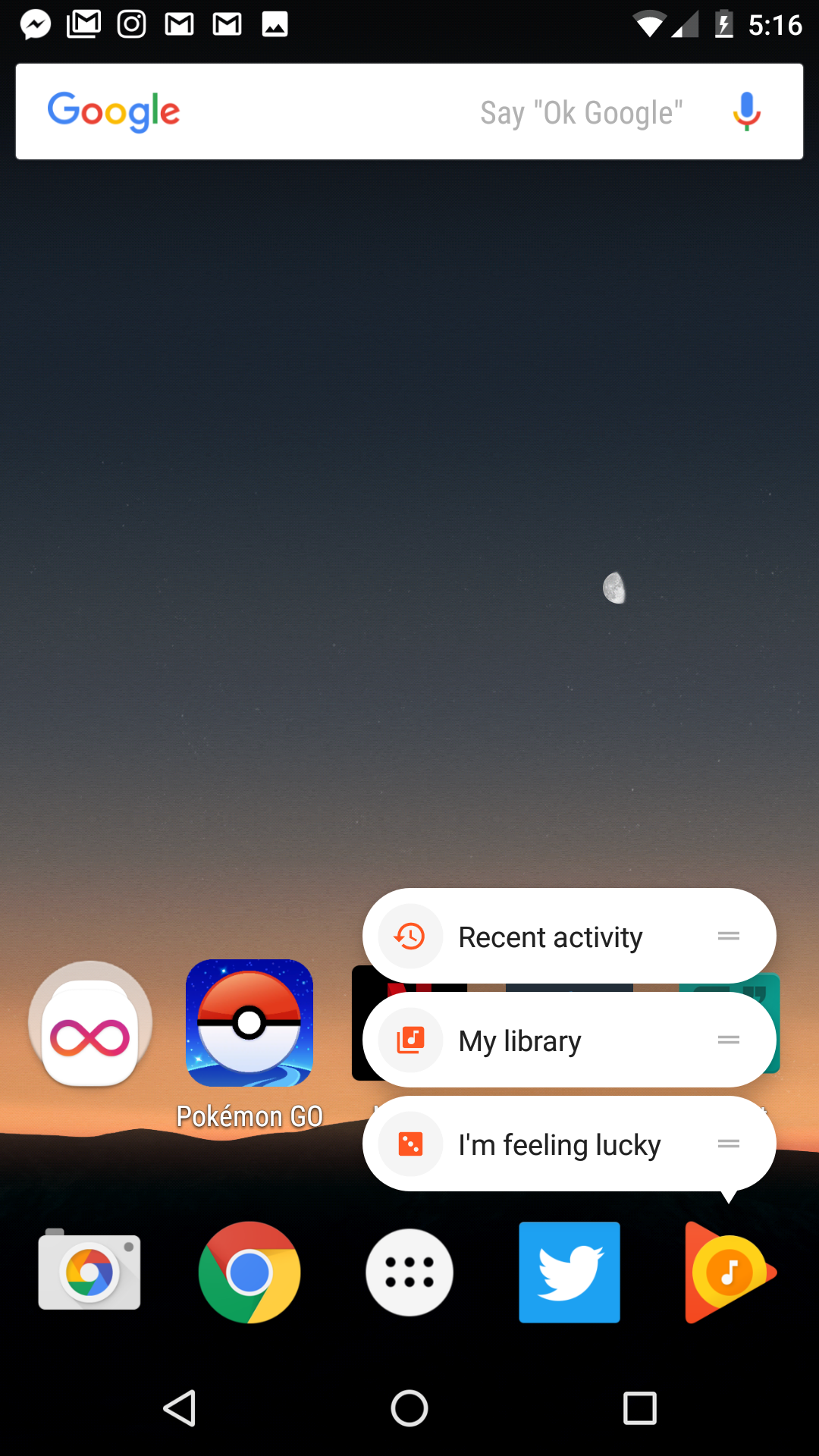
Task: Open the app drawer
Action: pyautogui.click(x=409, y=1272)
